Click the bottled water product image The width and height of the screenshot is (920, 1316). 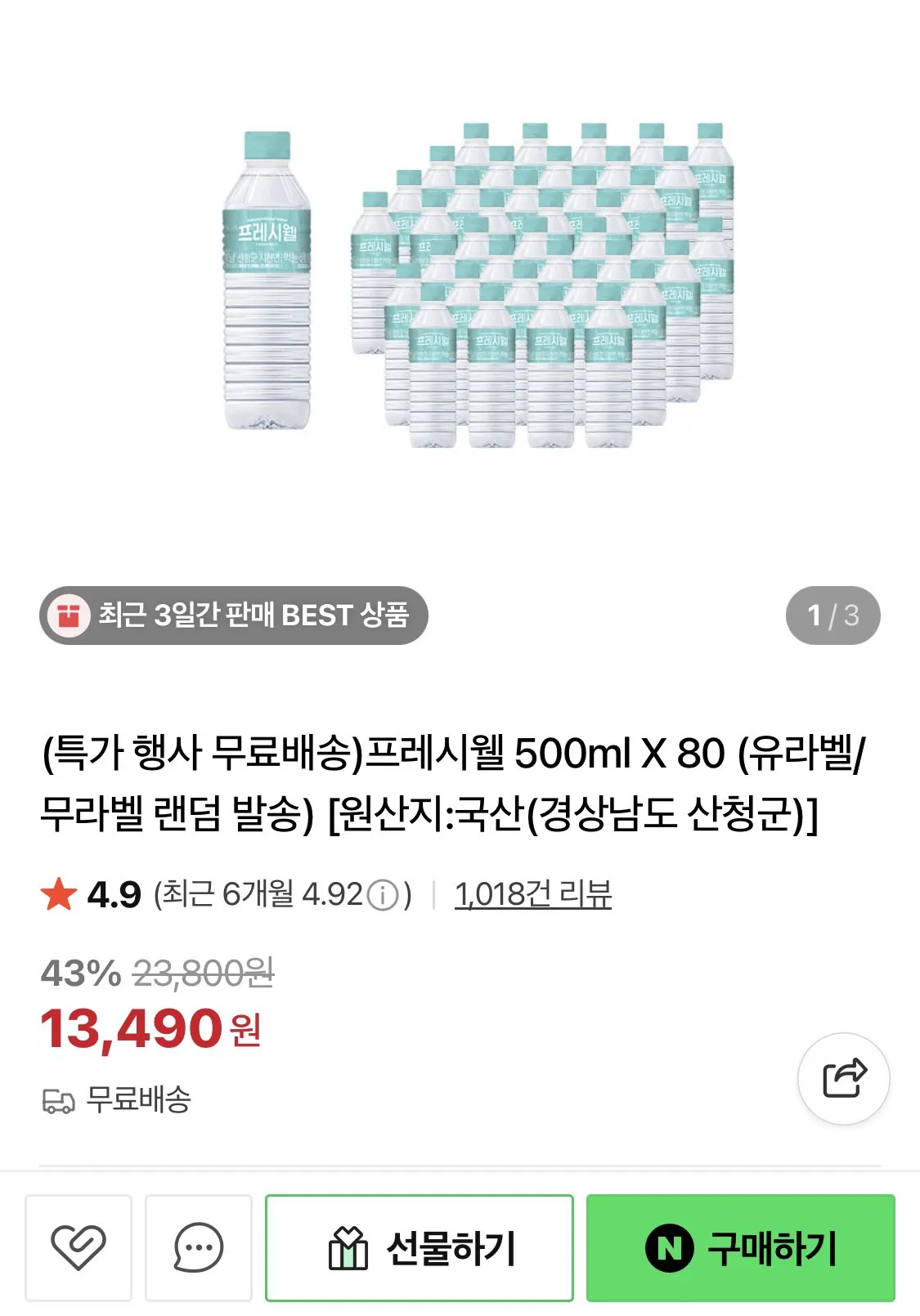(x=458, y=286)
